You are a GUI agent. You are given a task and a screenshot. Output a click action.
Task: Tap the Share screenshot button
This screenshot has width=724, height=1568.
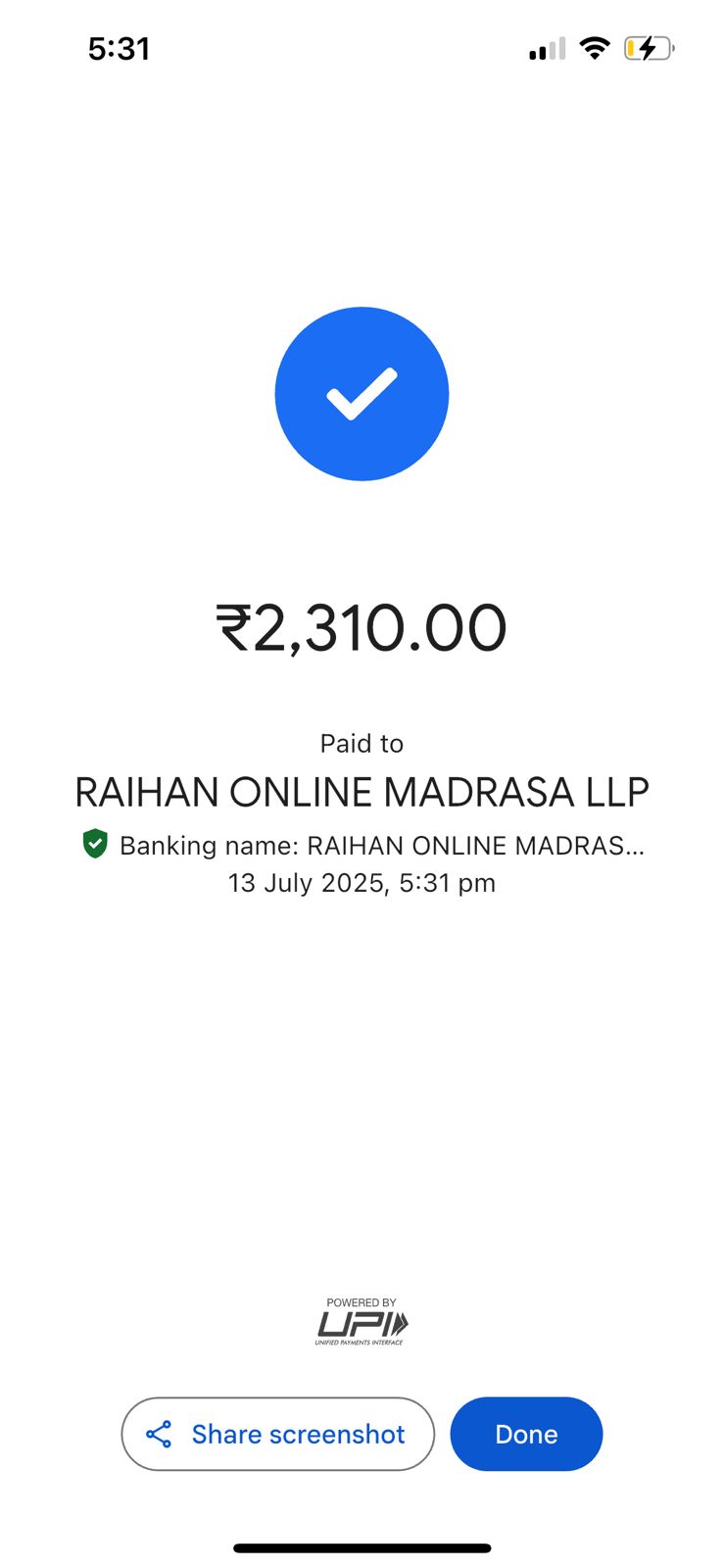pos(277,1434)
